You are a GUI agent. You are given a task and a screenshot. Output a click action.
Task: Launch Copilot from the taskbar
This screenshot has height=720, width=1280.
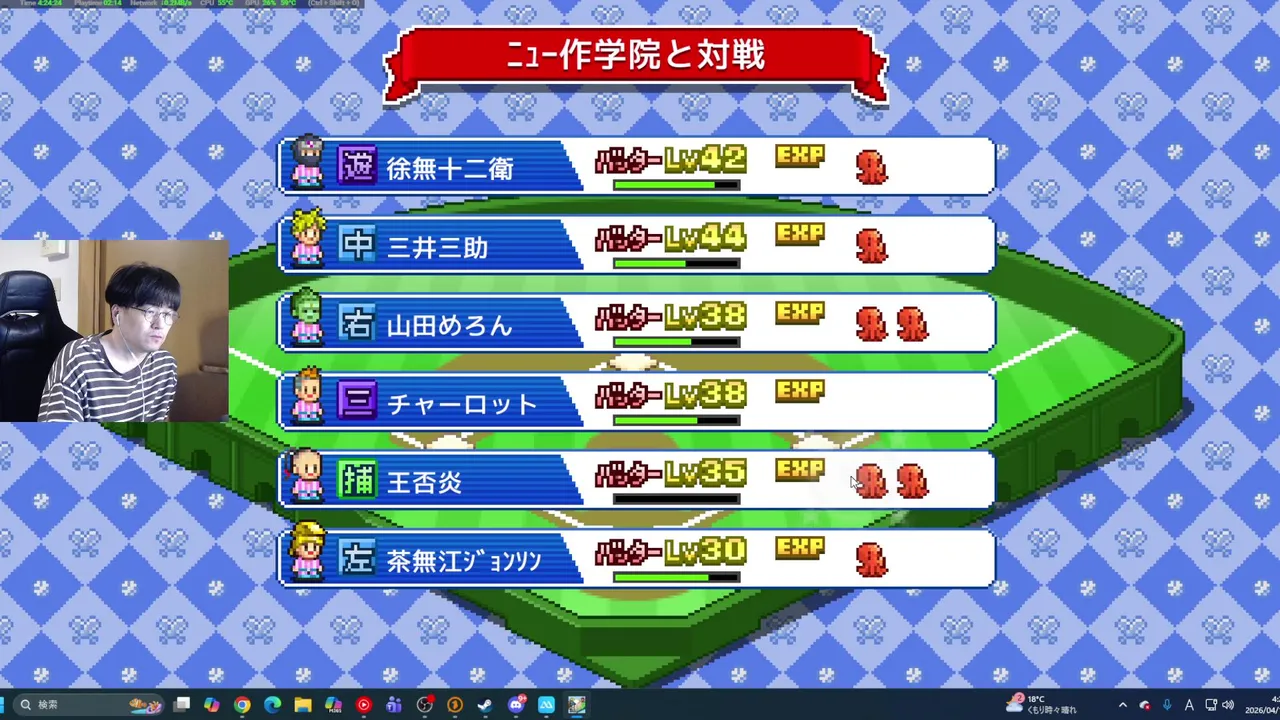coord(212,705)
